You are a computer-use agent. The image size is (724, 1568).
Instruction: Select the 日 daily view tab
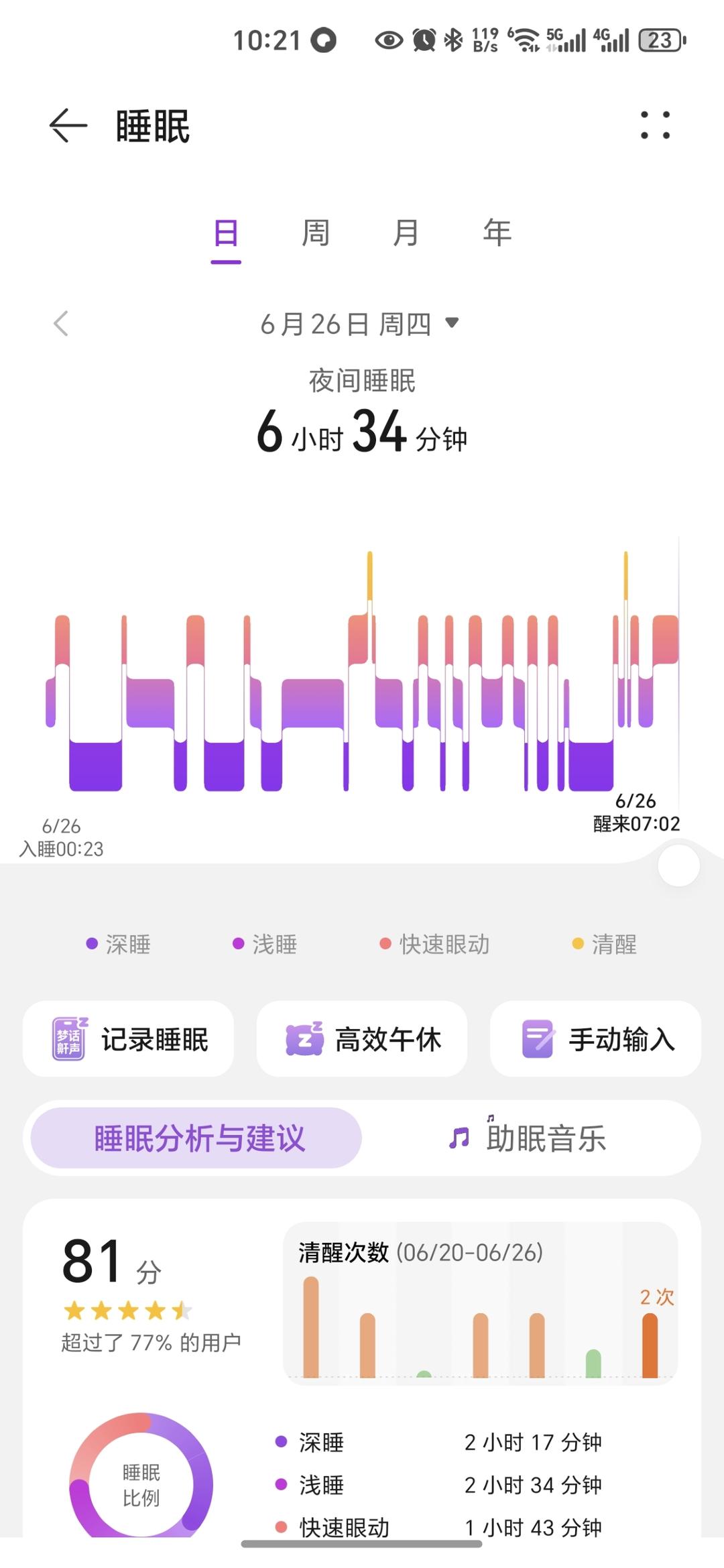click(226, 234)
